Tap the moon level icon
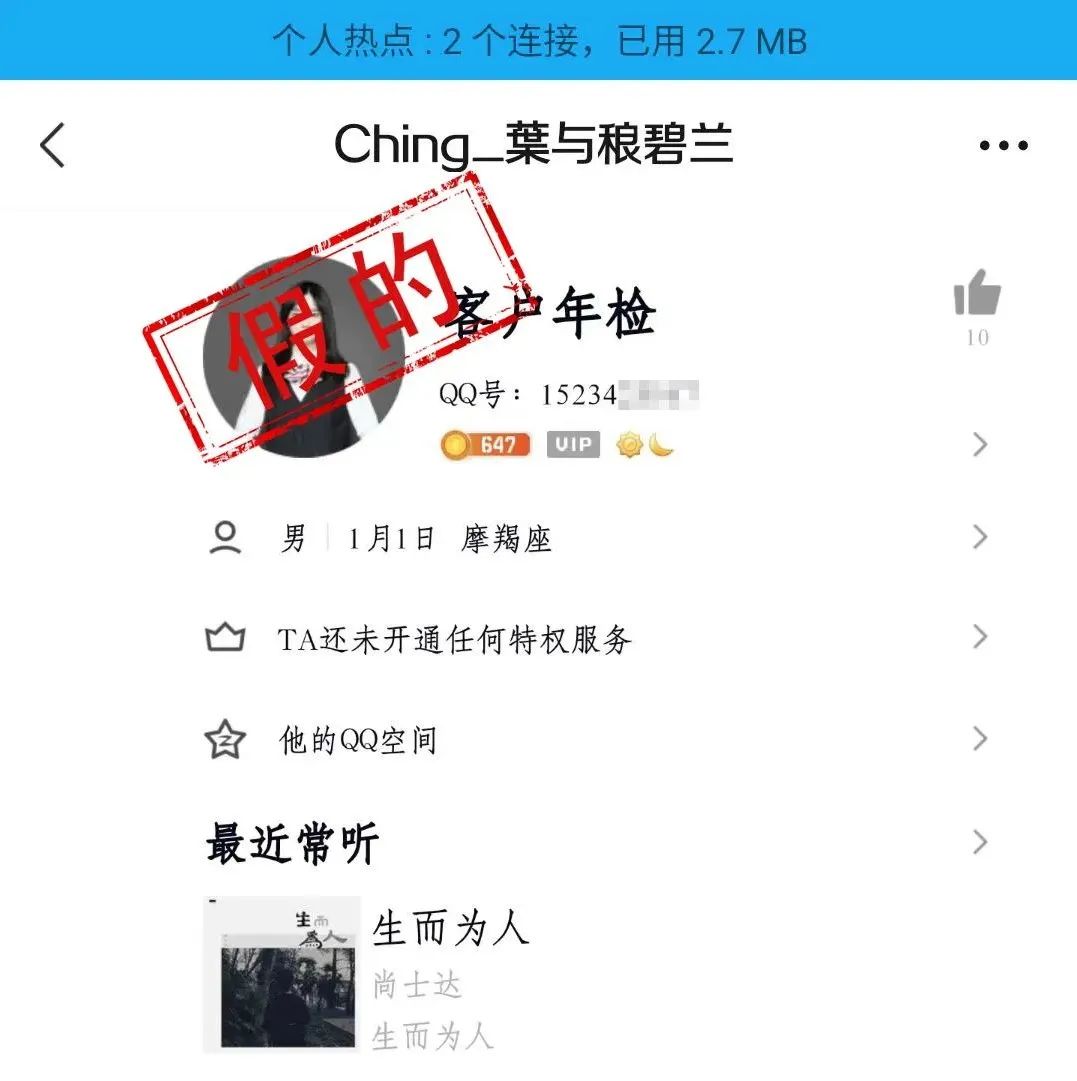This screenshot has height=1081, width=1077. (660, 444)
